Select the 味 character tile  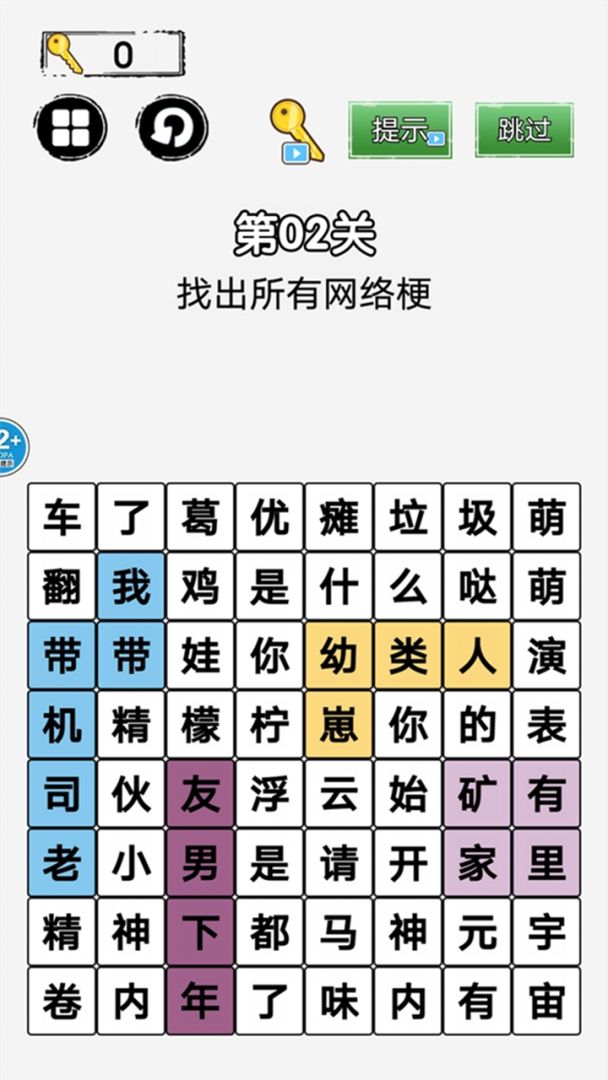pyautogui.click(x=339, y=1001)
